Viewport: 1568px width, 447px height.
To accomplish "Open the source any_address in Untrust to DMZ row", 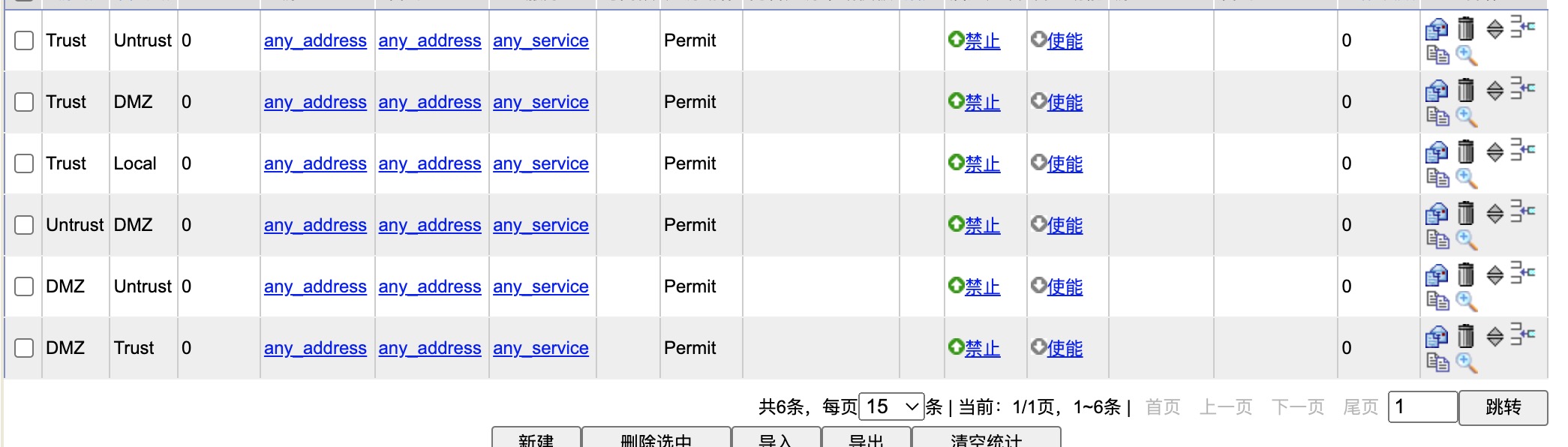I will pos(315,225).
